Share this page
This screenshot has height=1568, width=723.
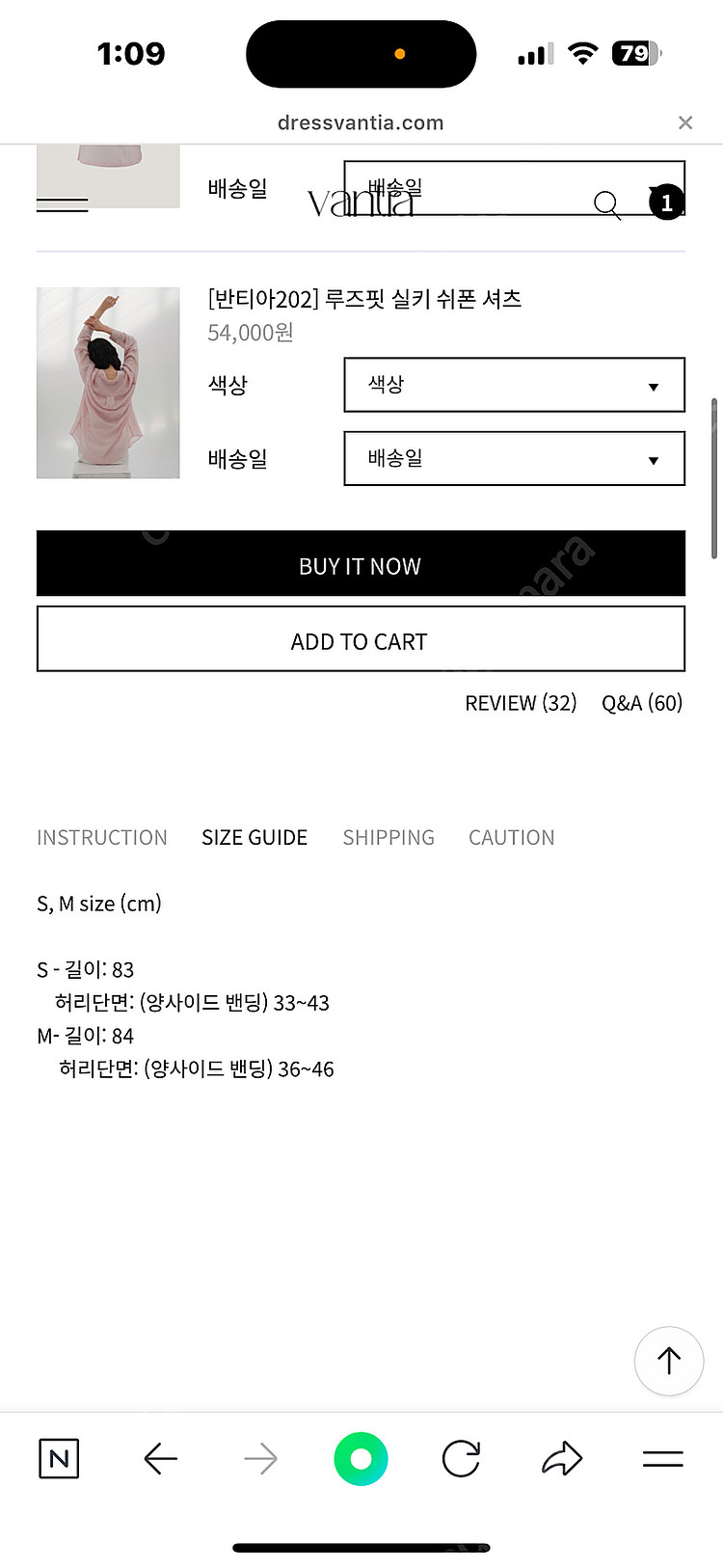pos(562,1459)
